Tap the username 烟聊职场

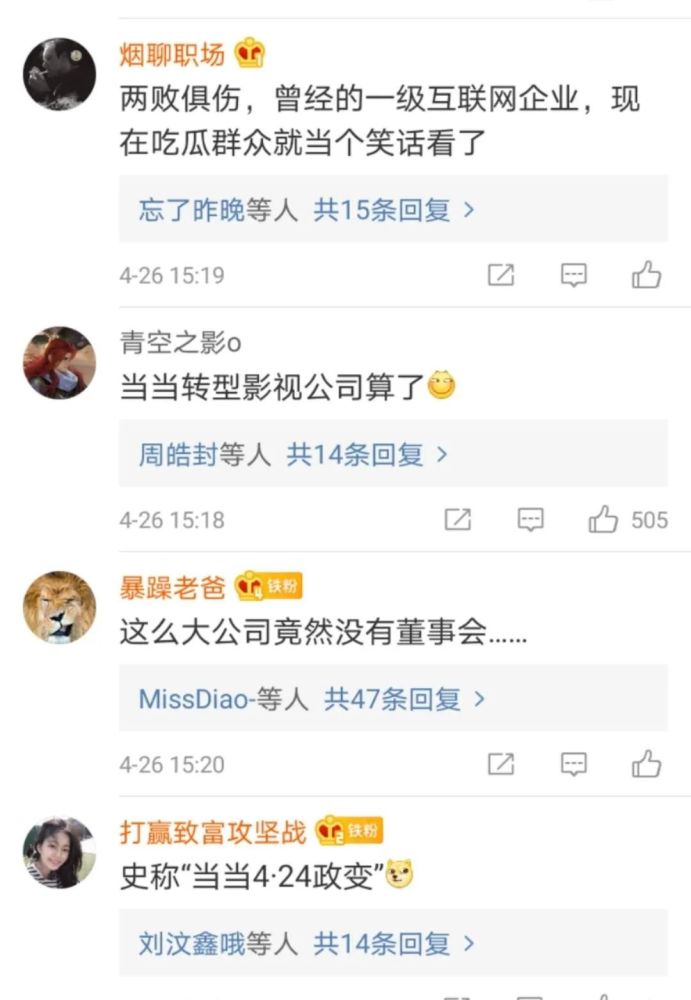pyautogui.click(x=173, y=53)
